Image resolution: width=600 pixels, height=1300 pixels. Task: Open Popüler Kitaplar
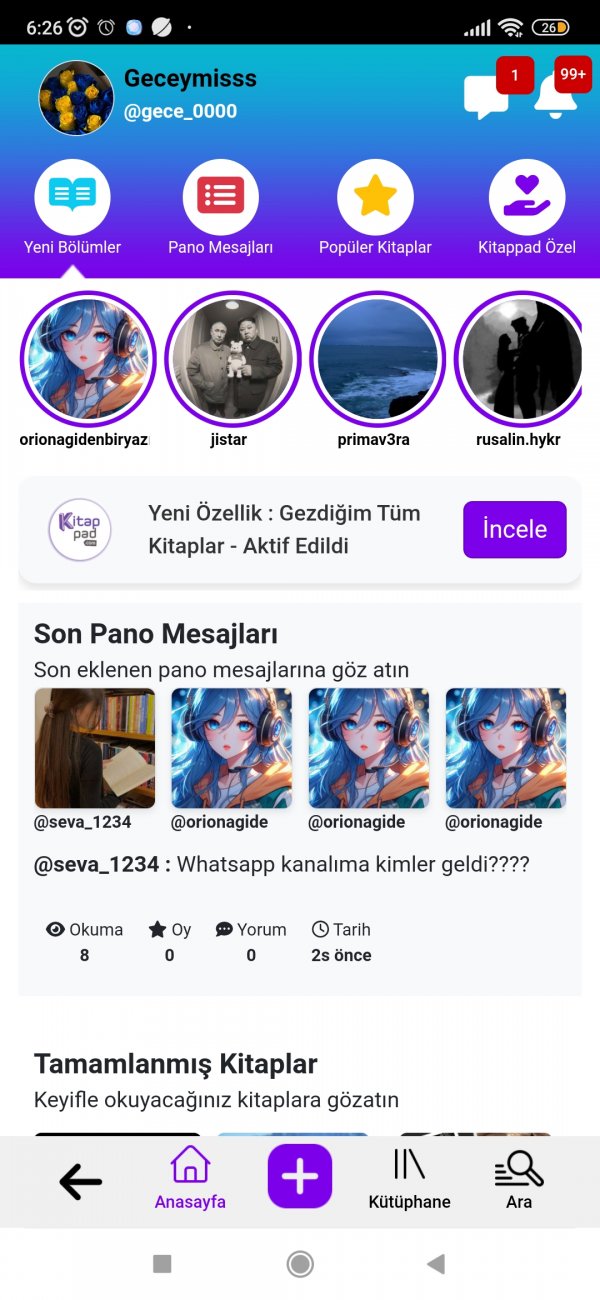pos(375,198)
